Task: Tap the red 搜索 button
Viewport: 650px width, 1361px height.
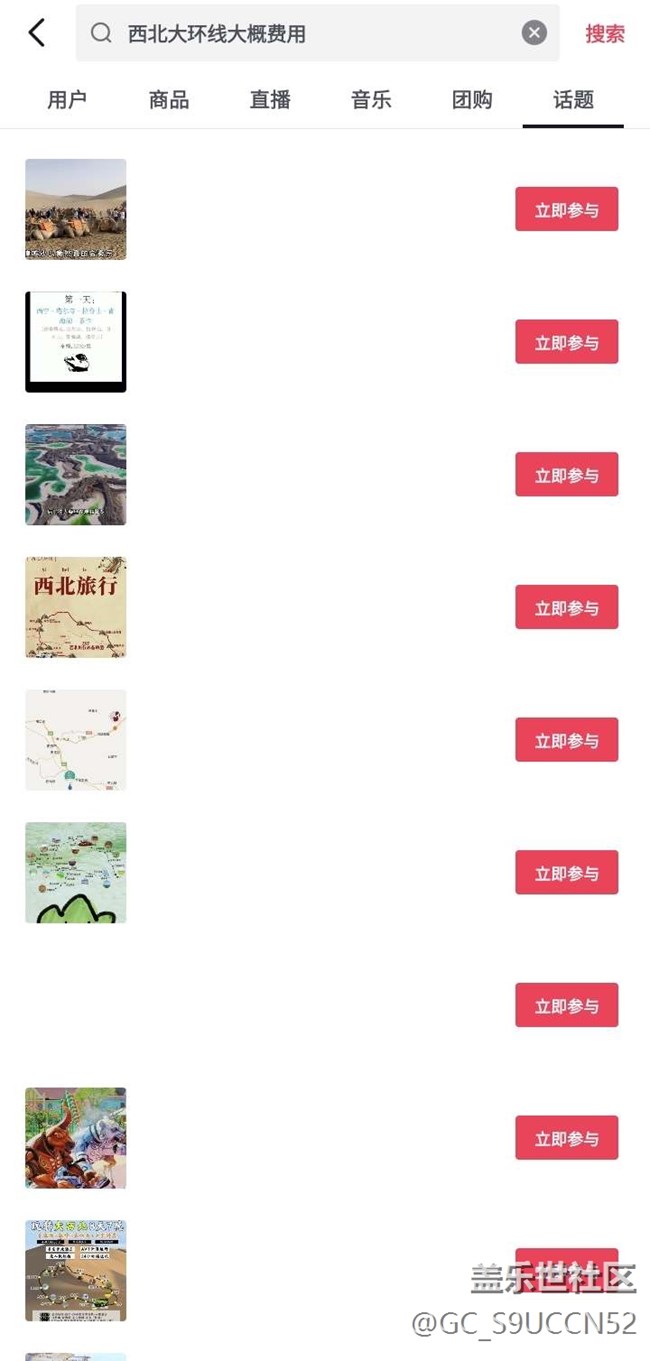Action: click(x=604, y=33)
